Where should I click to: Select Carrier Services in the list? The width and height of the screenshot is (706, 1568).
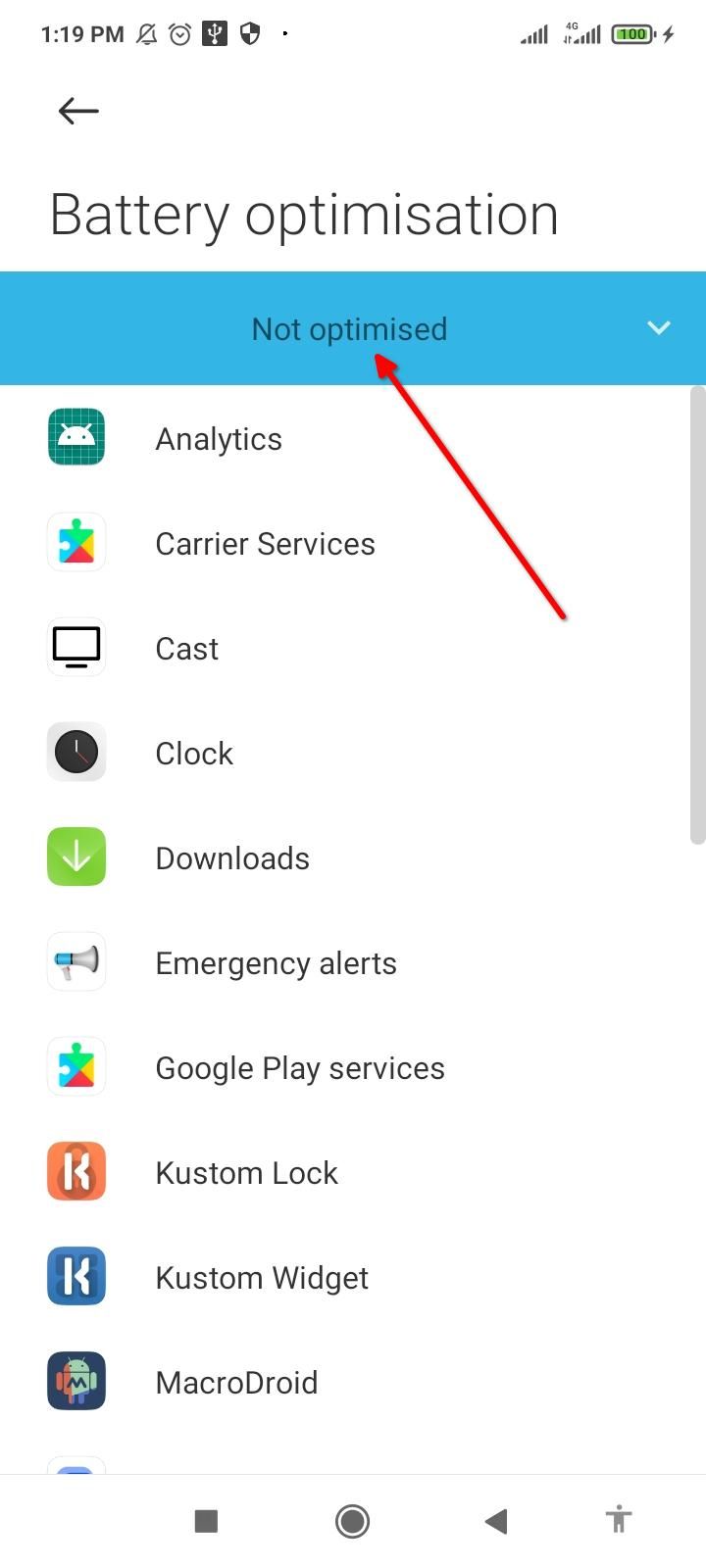click(x=265, y=544)
